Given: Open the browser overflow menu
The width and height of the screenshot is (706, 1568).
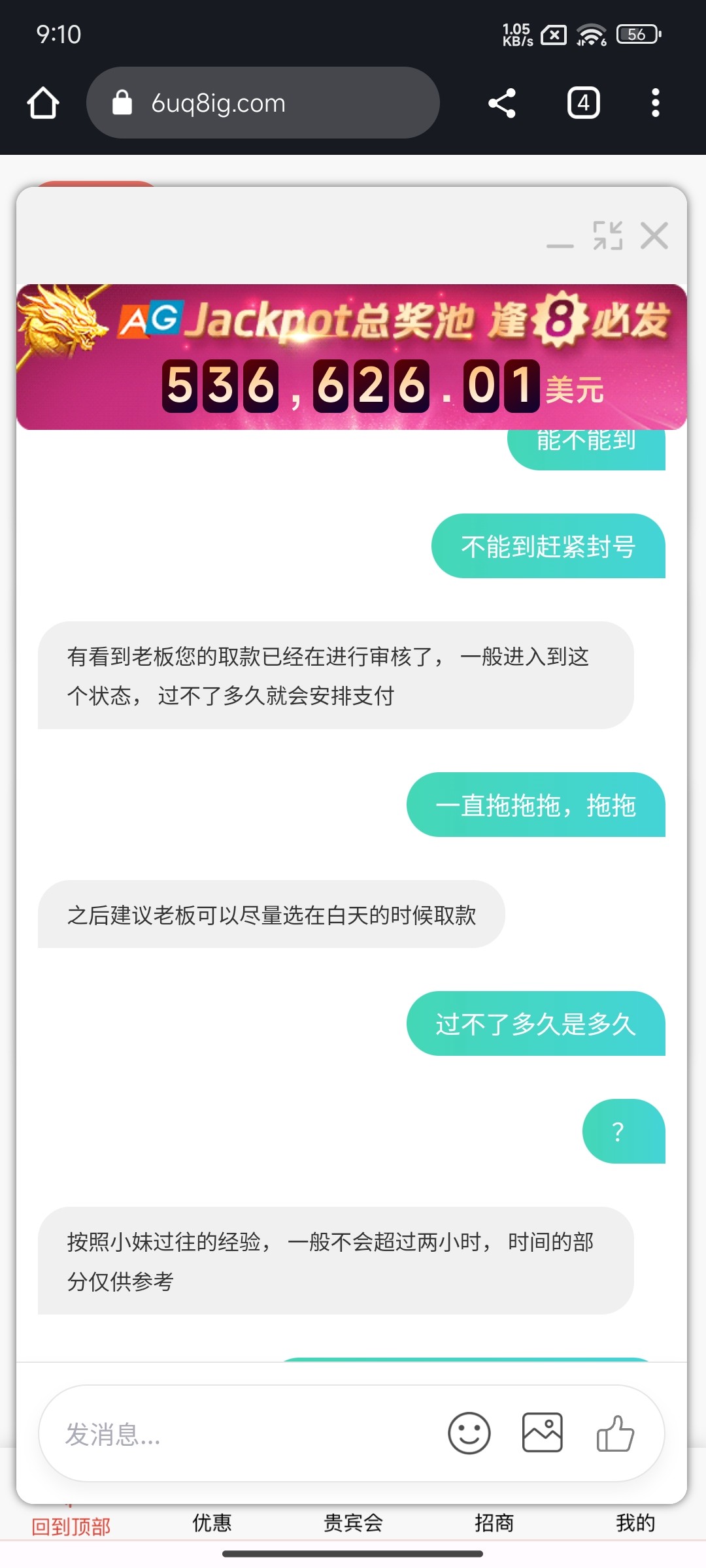Looking at the screenshot, I should click(655, 103).
